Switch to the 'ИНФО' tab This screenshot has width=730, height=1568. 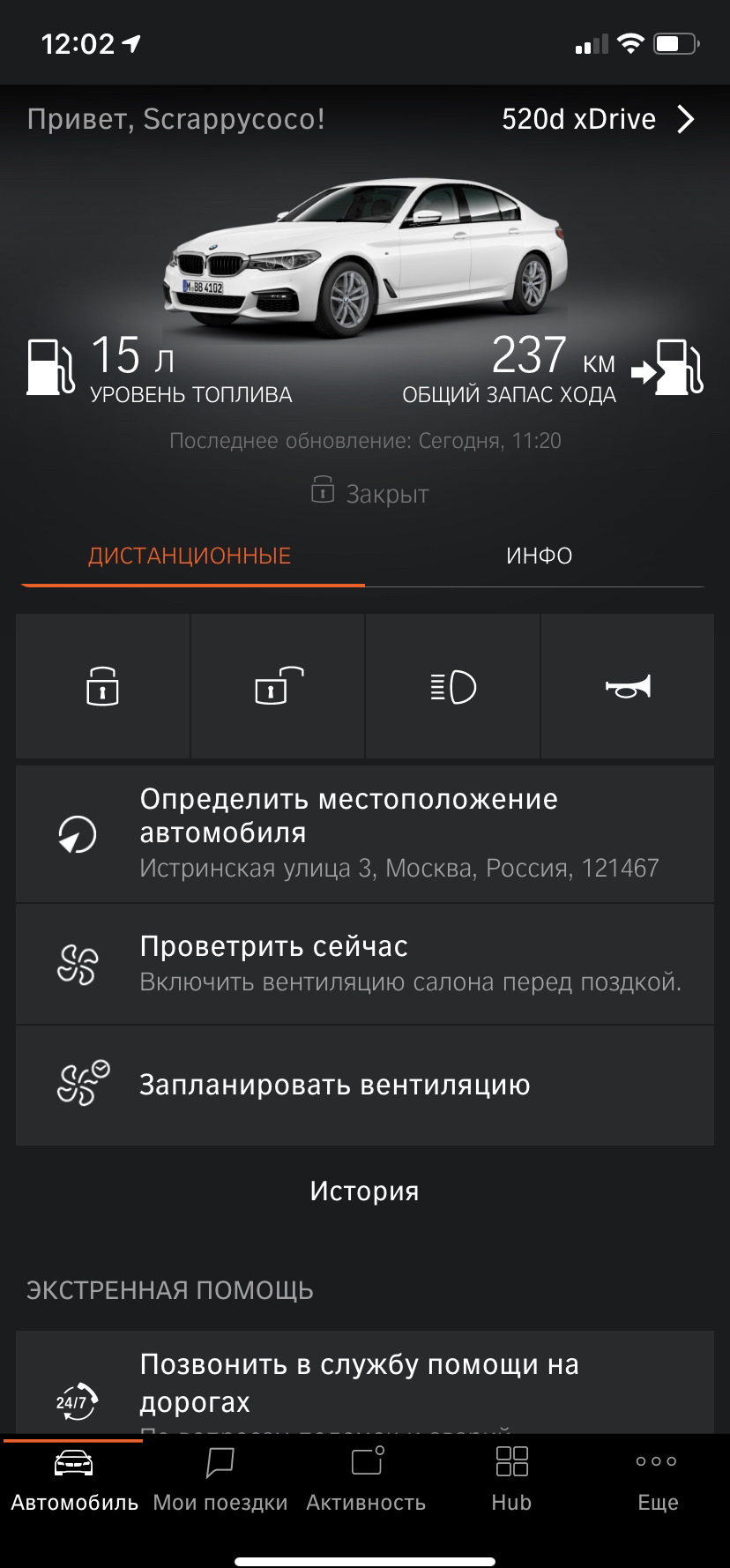click(538, 556)
